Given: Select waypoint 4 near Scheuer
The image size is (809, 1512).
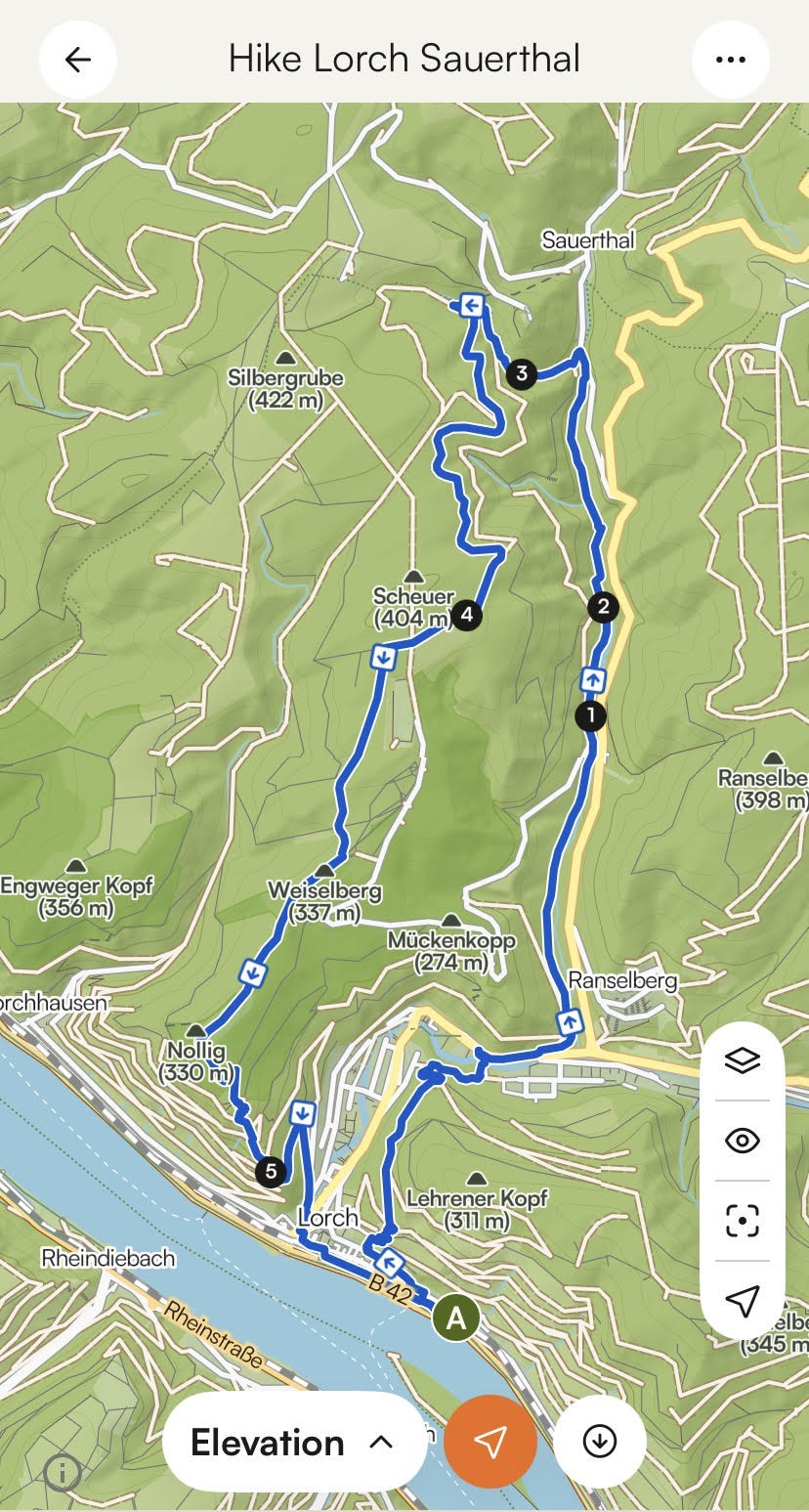Looking at the screenshot, I should point(467,615).
